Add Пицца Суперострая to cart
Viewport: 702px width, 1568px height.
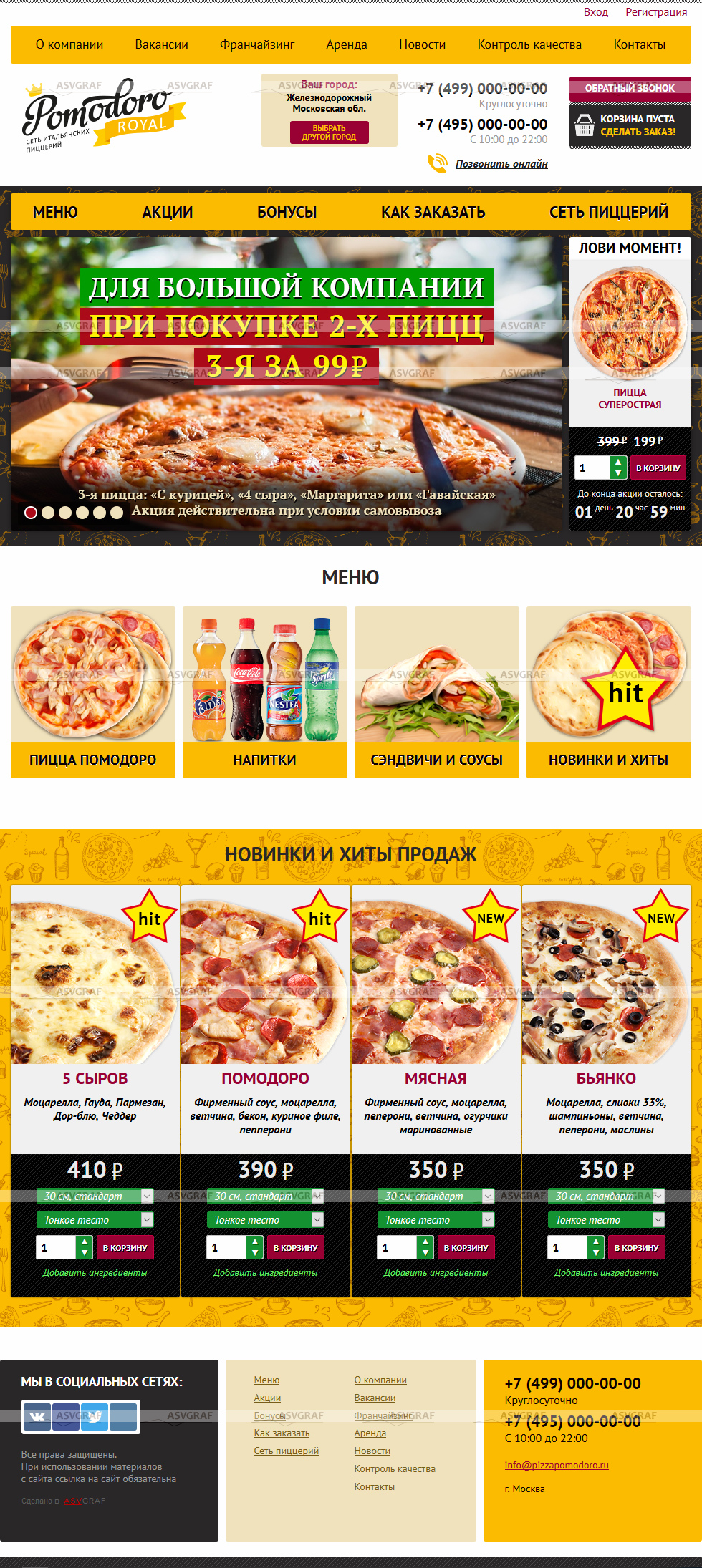658,468
